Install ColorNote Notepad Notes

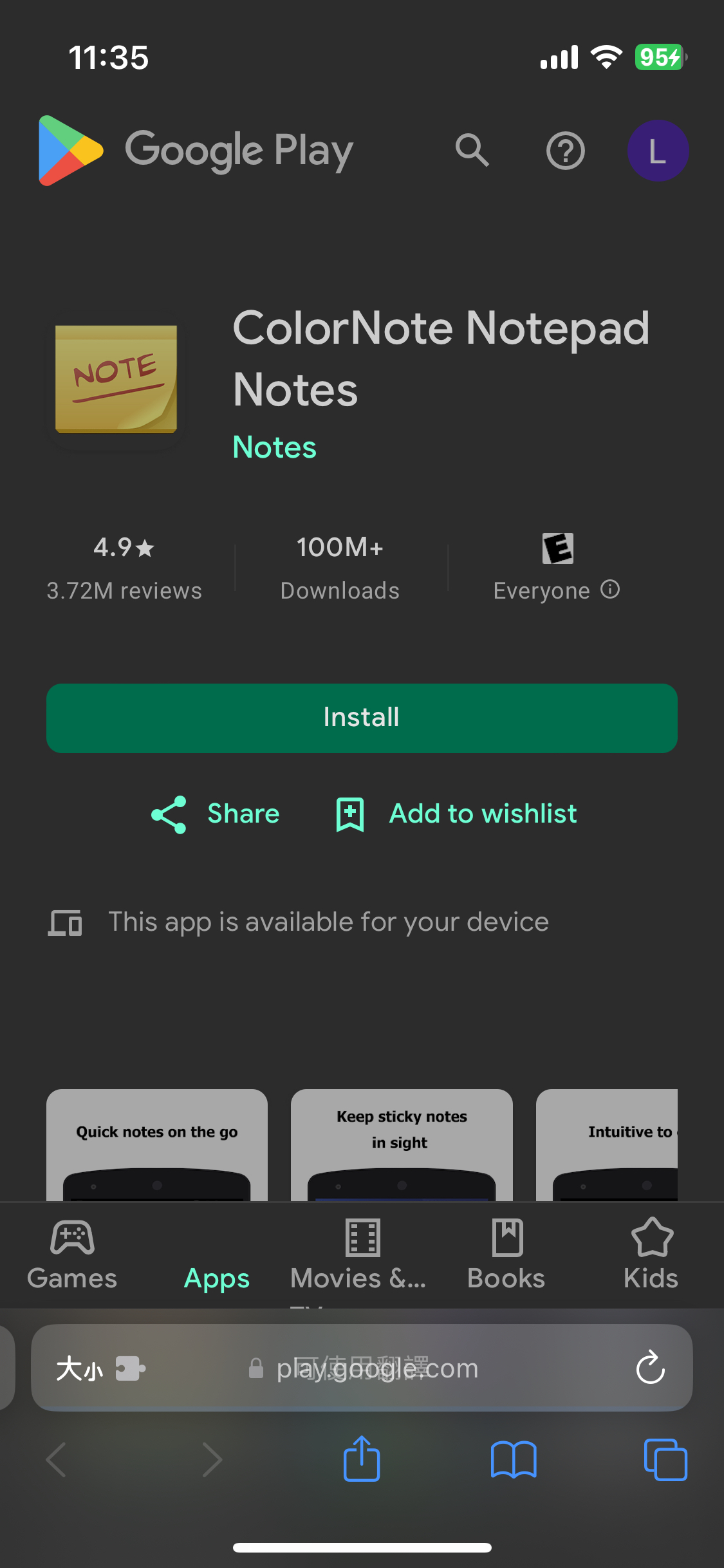point(362,718)
